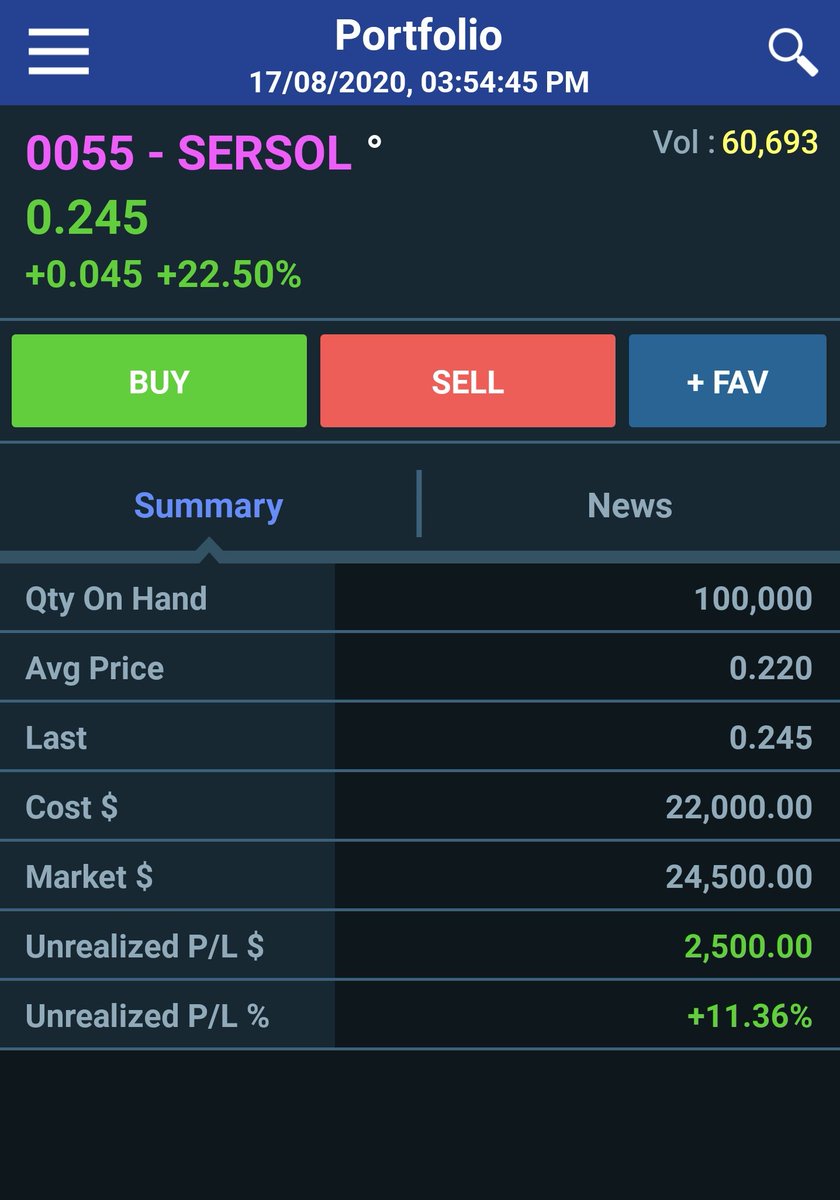
Task: Open the search magnifier icon
Action: coord(792,51)
